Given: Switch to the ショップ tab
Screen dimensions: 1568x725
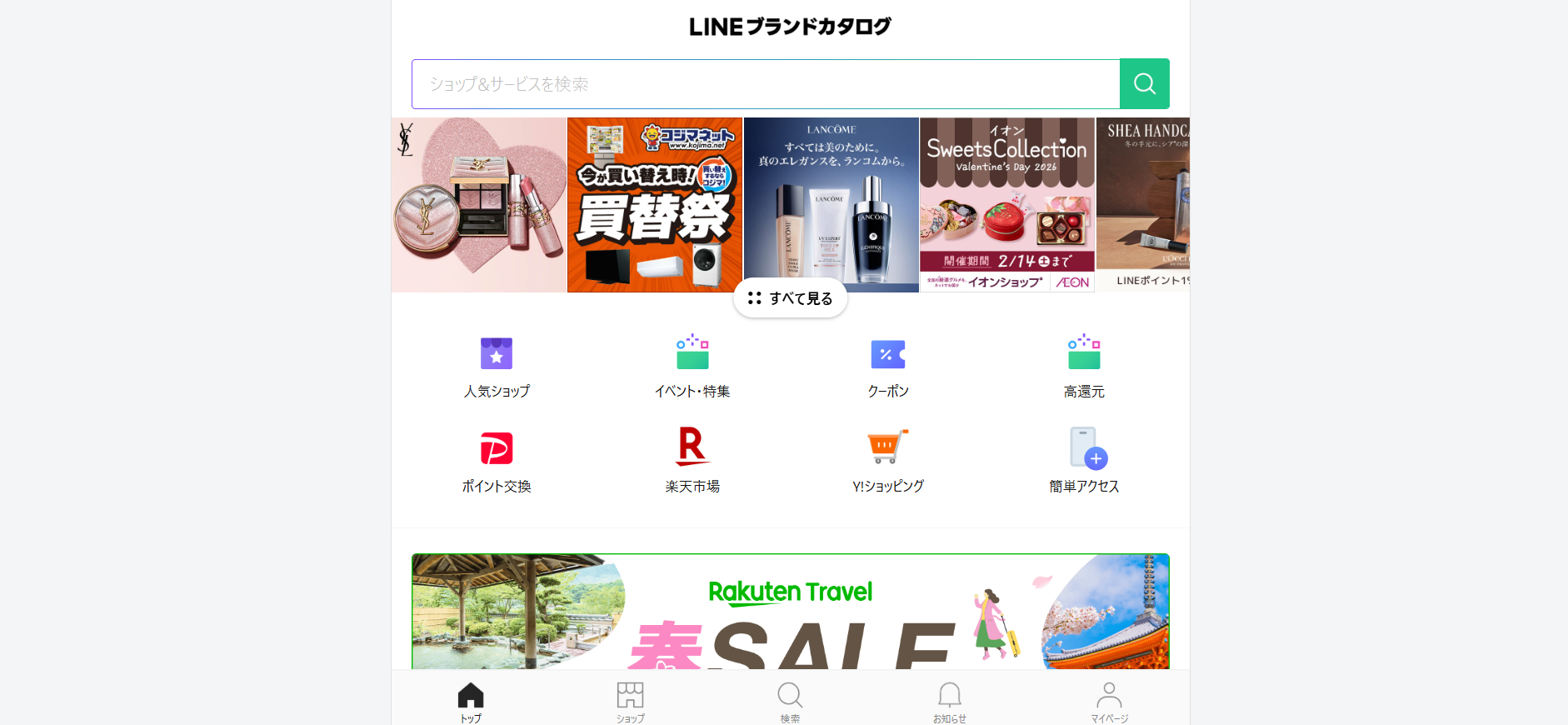Looking at the screenshot, I should [x=630, y=702].
